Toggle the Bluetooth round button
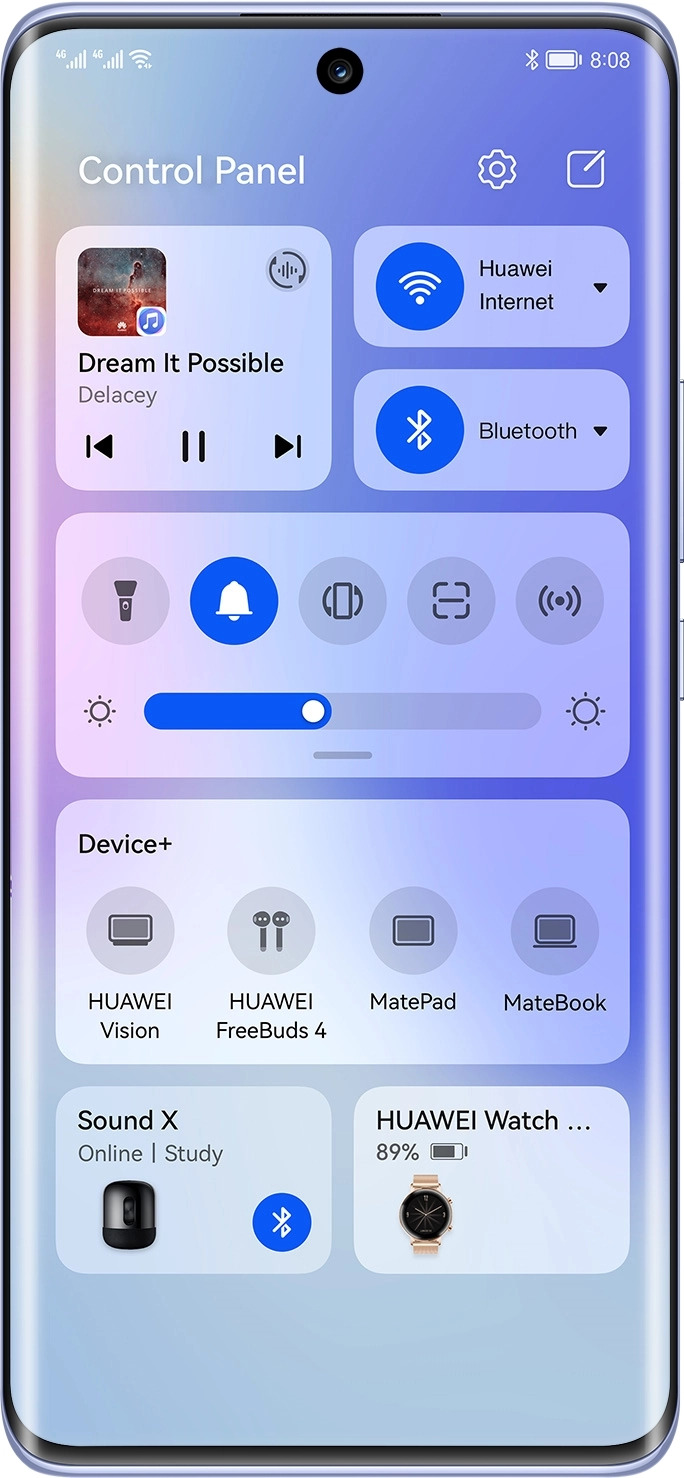The image size is (684, 1478). [x=419, y=430]
